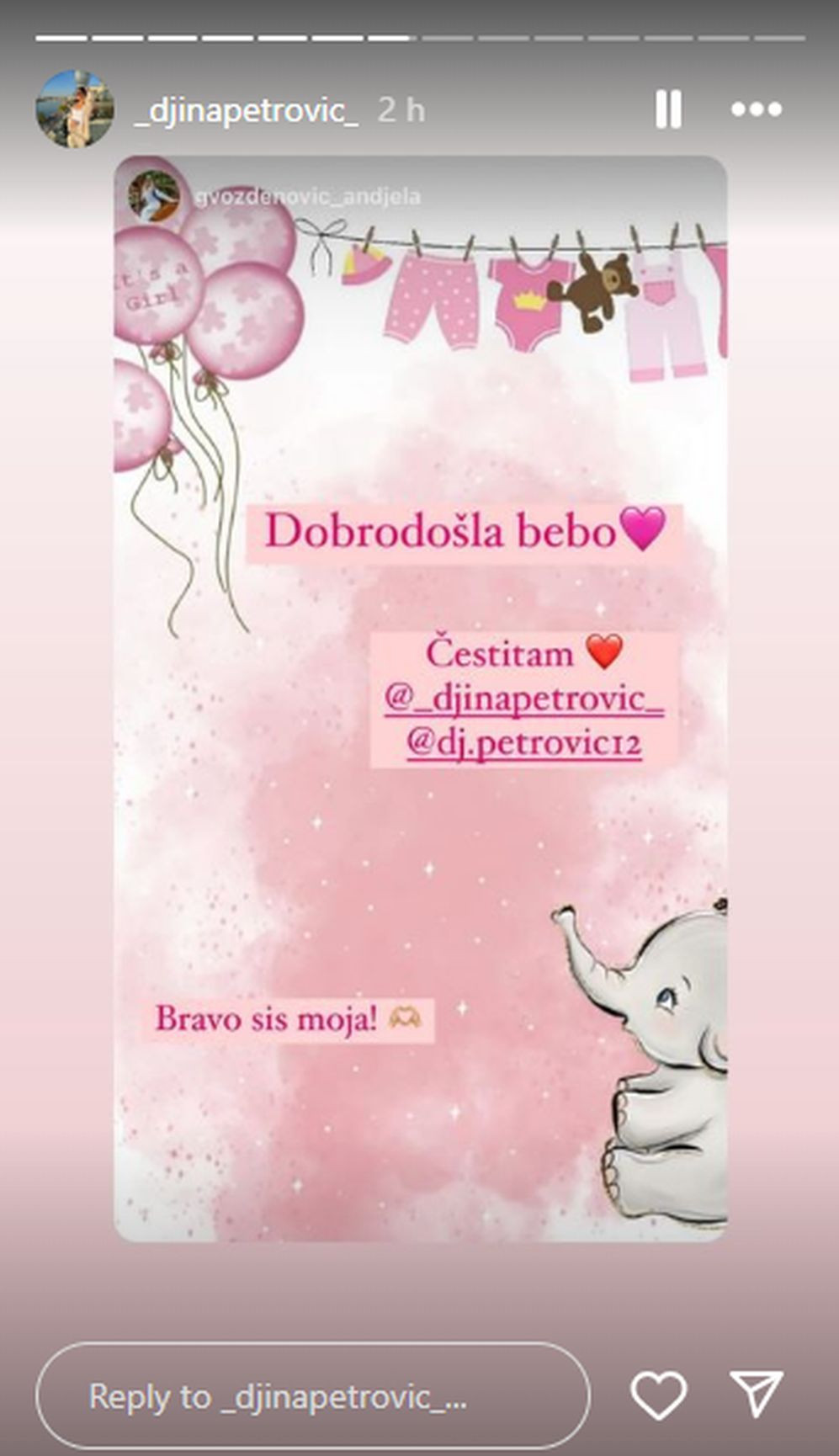Tap the Reply to _djinapetrovic_ message field

pyautogui.click(x=312, y=1396)
